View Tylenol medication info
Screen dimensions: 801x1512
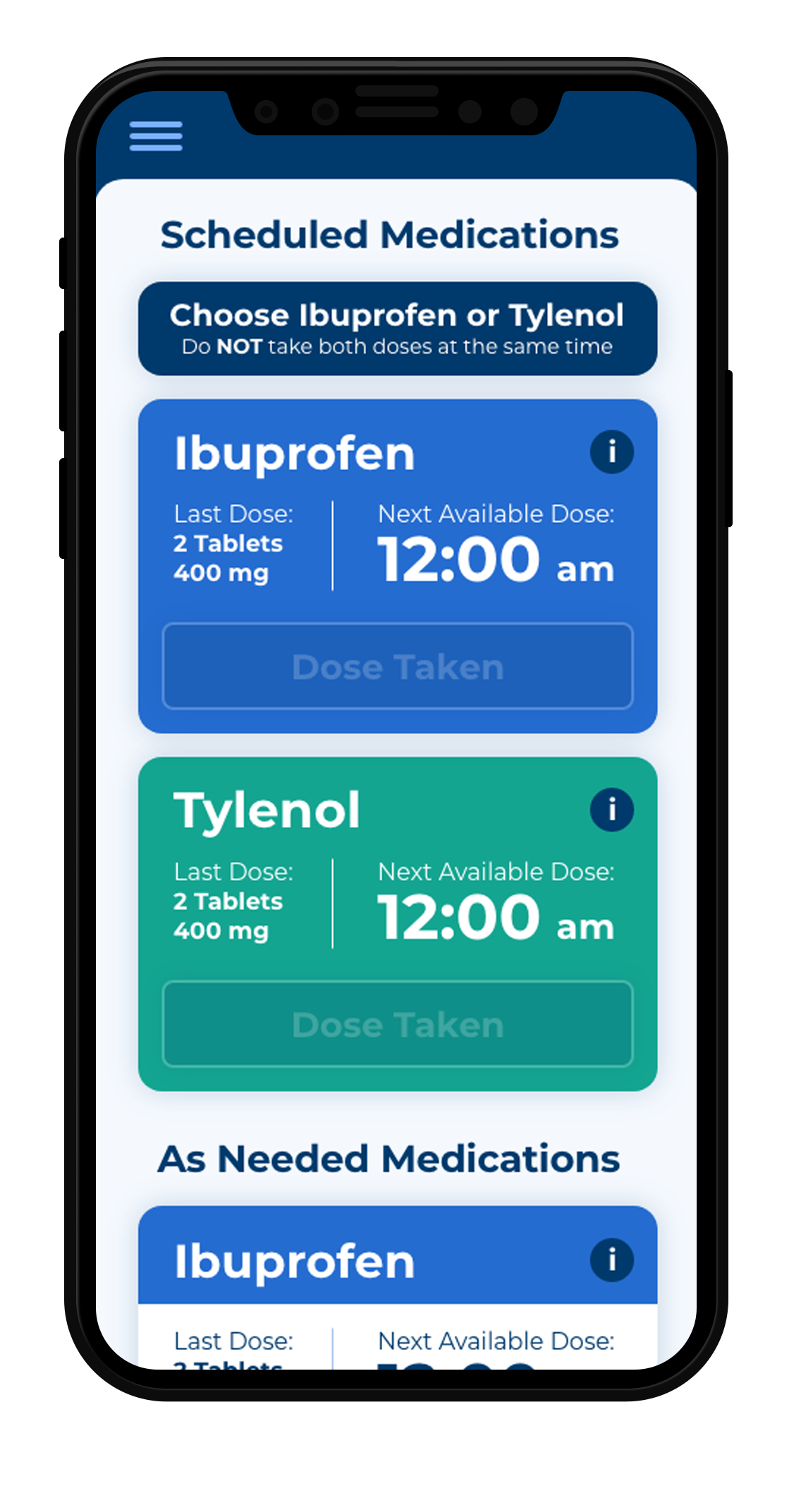[x=611, y=809]
